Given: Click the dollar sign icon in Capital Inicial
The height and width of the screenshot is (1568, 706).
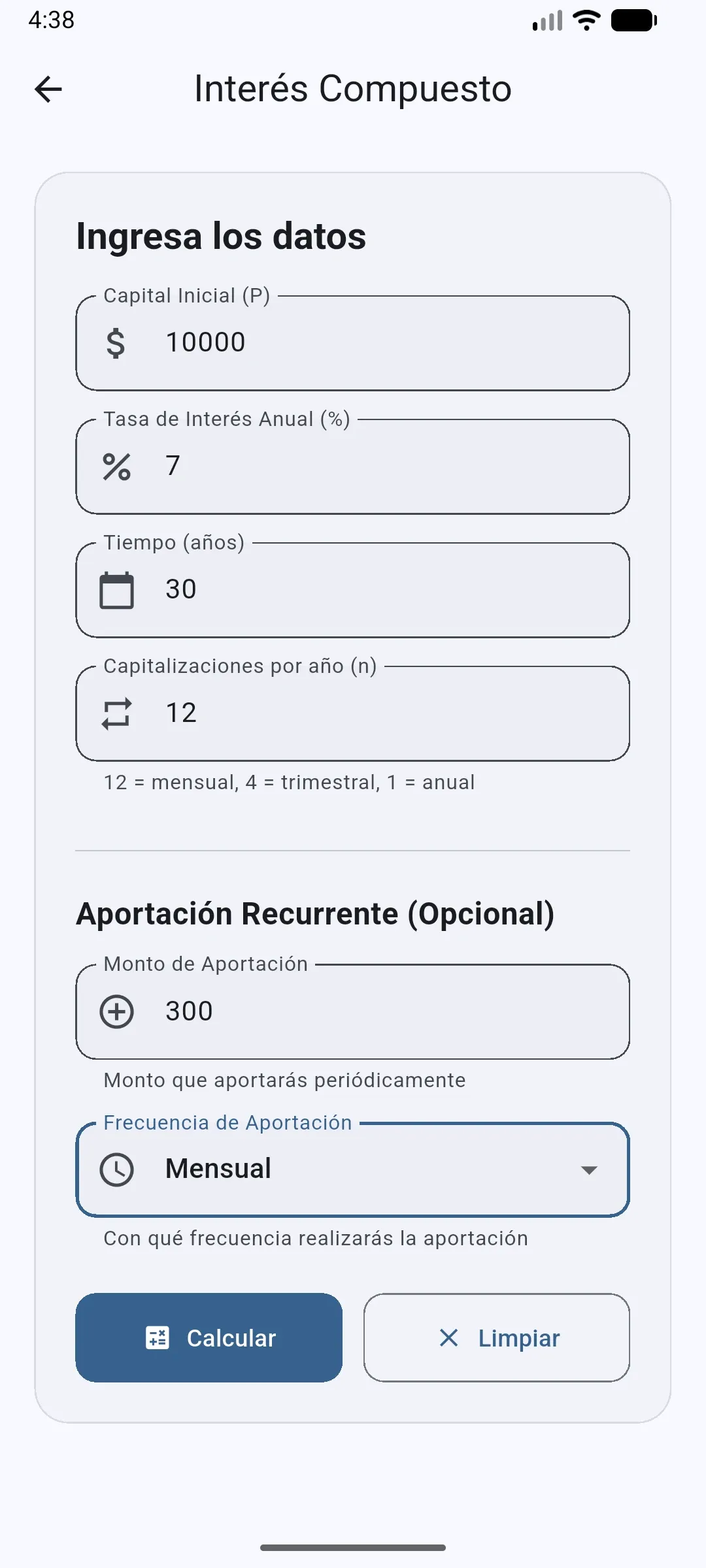Looking at the screenshot, I should pos(116,344).
